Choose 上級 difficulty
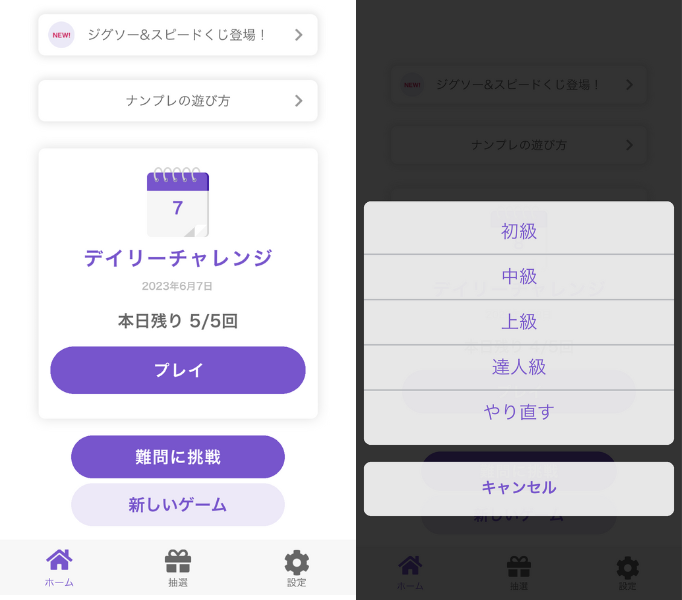The width and height of the screenshot is (682, 600). (519, 322)
